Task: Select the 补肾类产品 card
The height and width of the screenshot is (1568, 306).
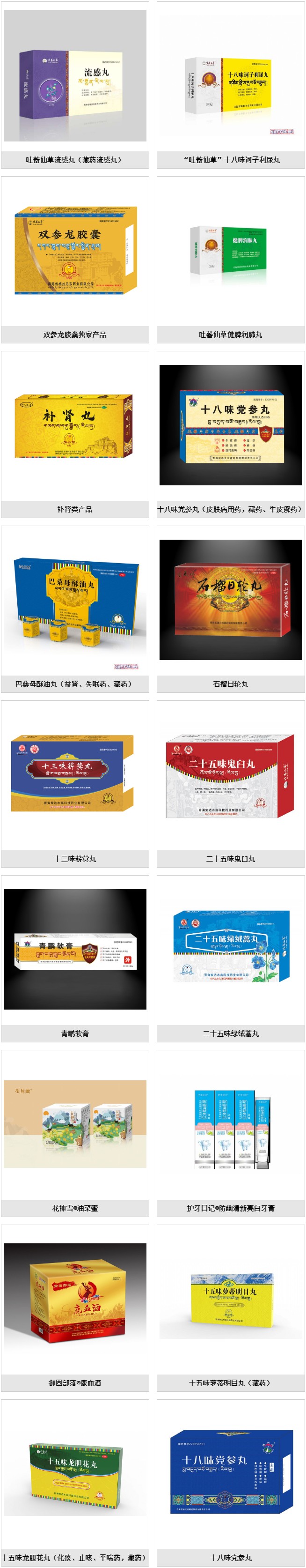Action: point(75,425)
